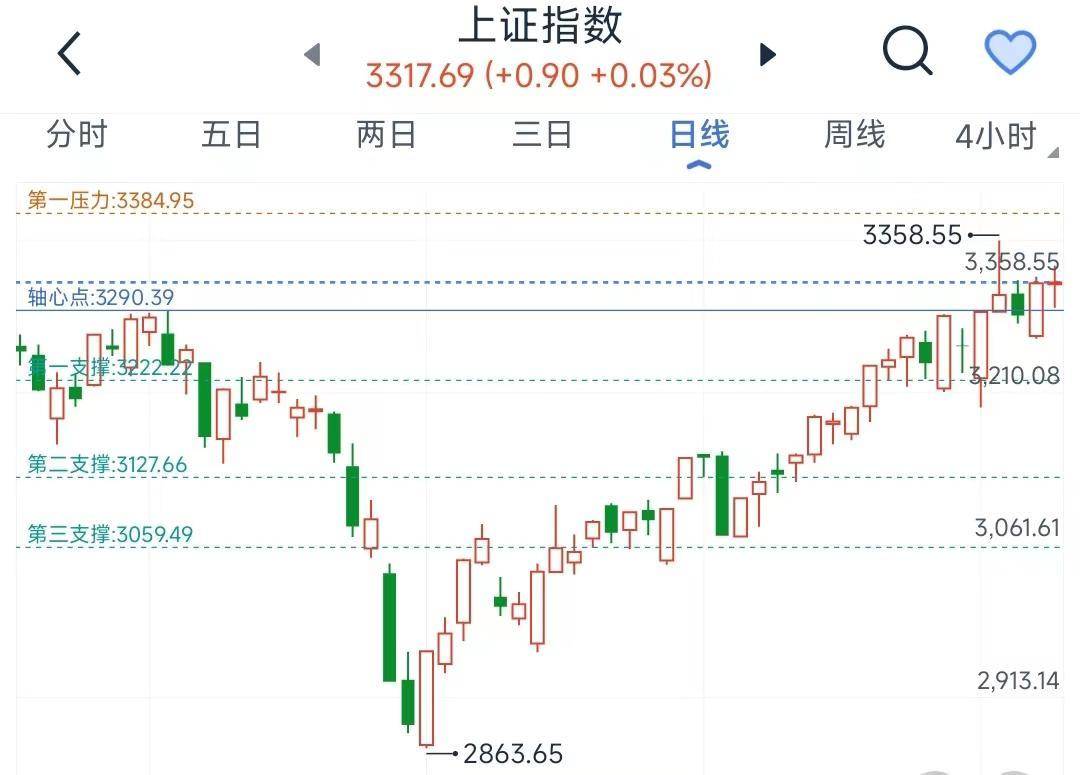The height and width of the screenshot is (775, 1080).
Task: Open the 日线 daily chart tab
Action: point(699,135)
